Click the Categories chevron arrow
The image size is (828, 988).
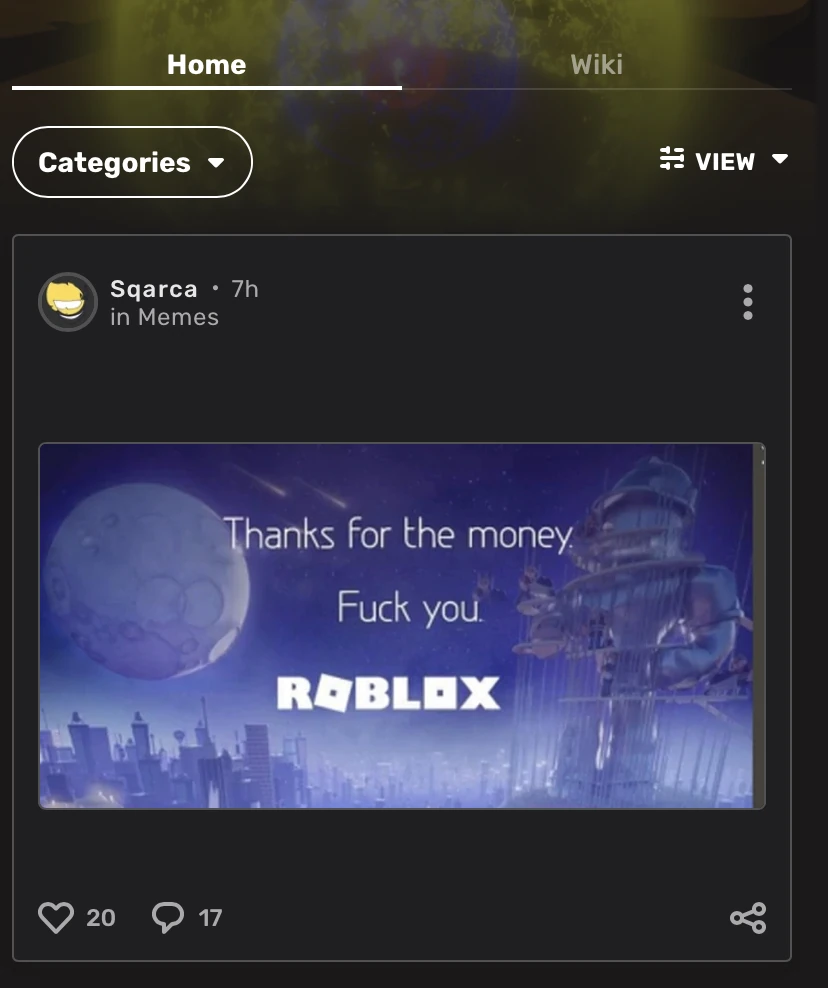[218, 162]
